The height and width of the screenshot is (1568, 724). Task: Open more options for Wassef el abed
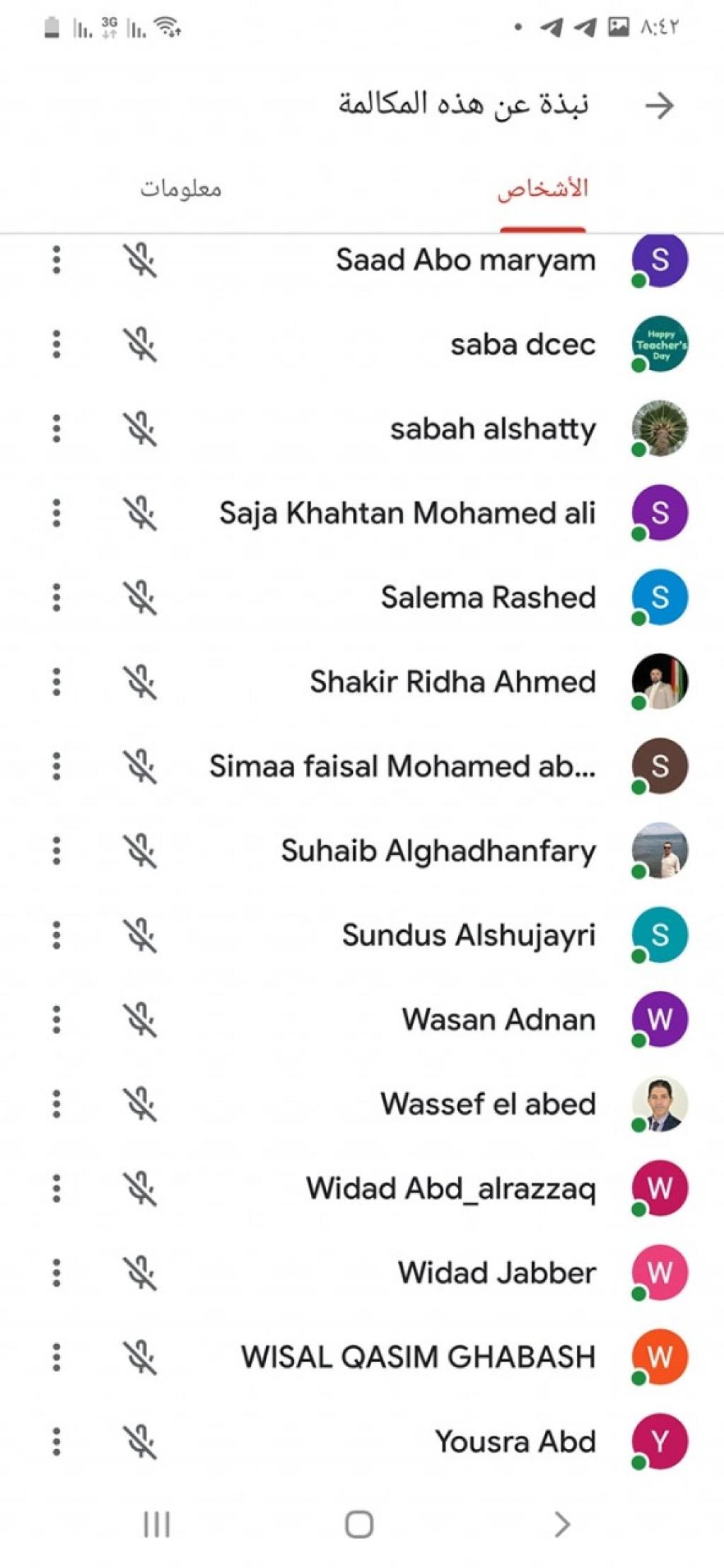pos(57,1104)
